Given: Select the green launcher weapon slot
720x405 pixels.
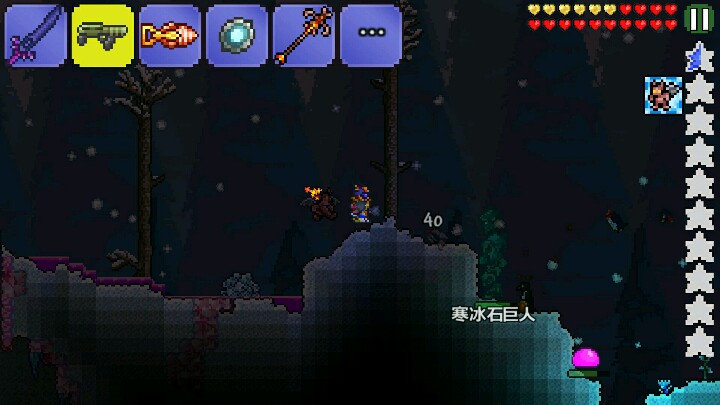Looking at the screenshot, I should (103, 35).
